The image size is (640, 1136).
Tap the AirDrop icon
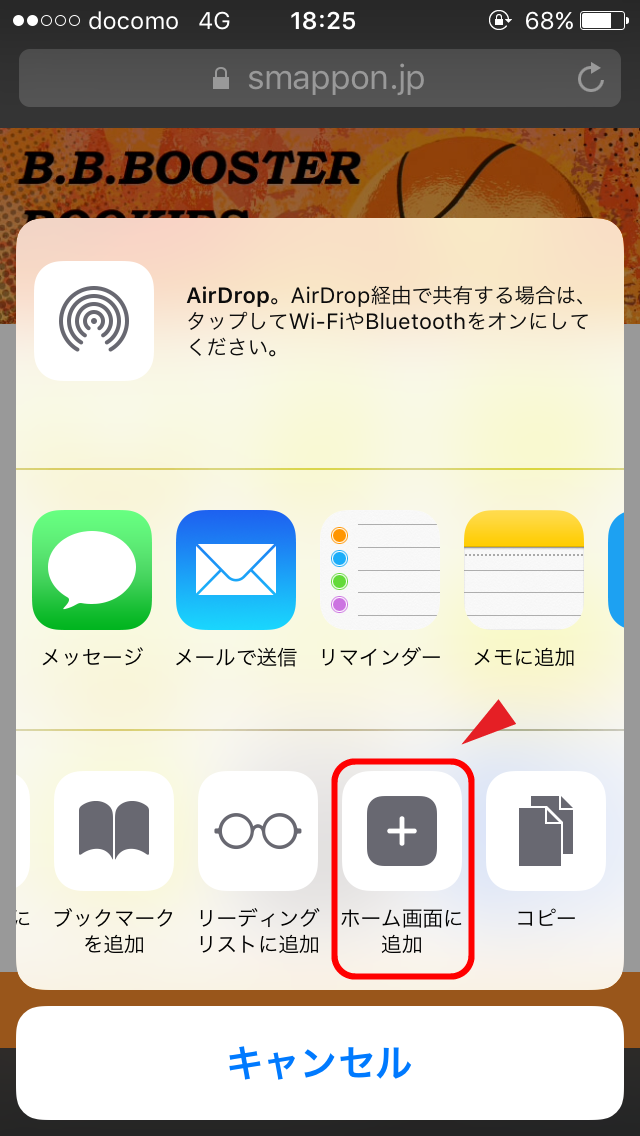point(93,320)
